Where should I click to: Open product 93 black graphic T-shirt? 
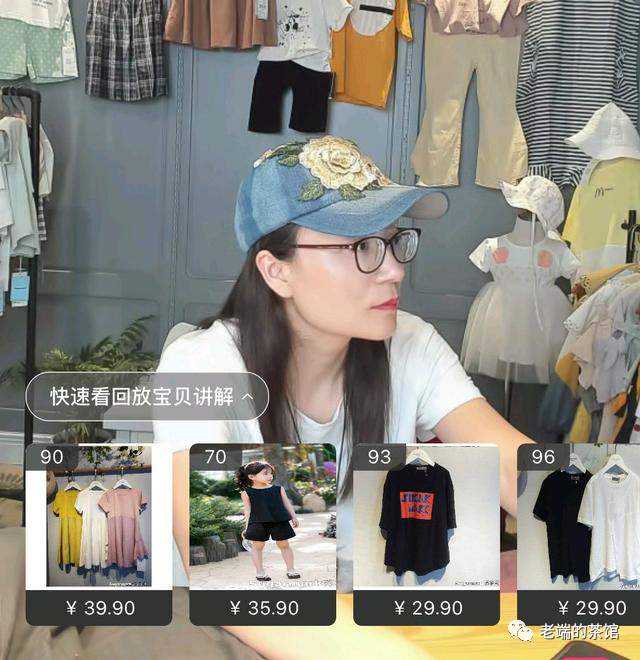coord(427,534)
